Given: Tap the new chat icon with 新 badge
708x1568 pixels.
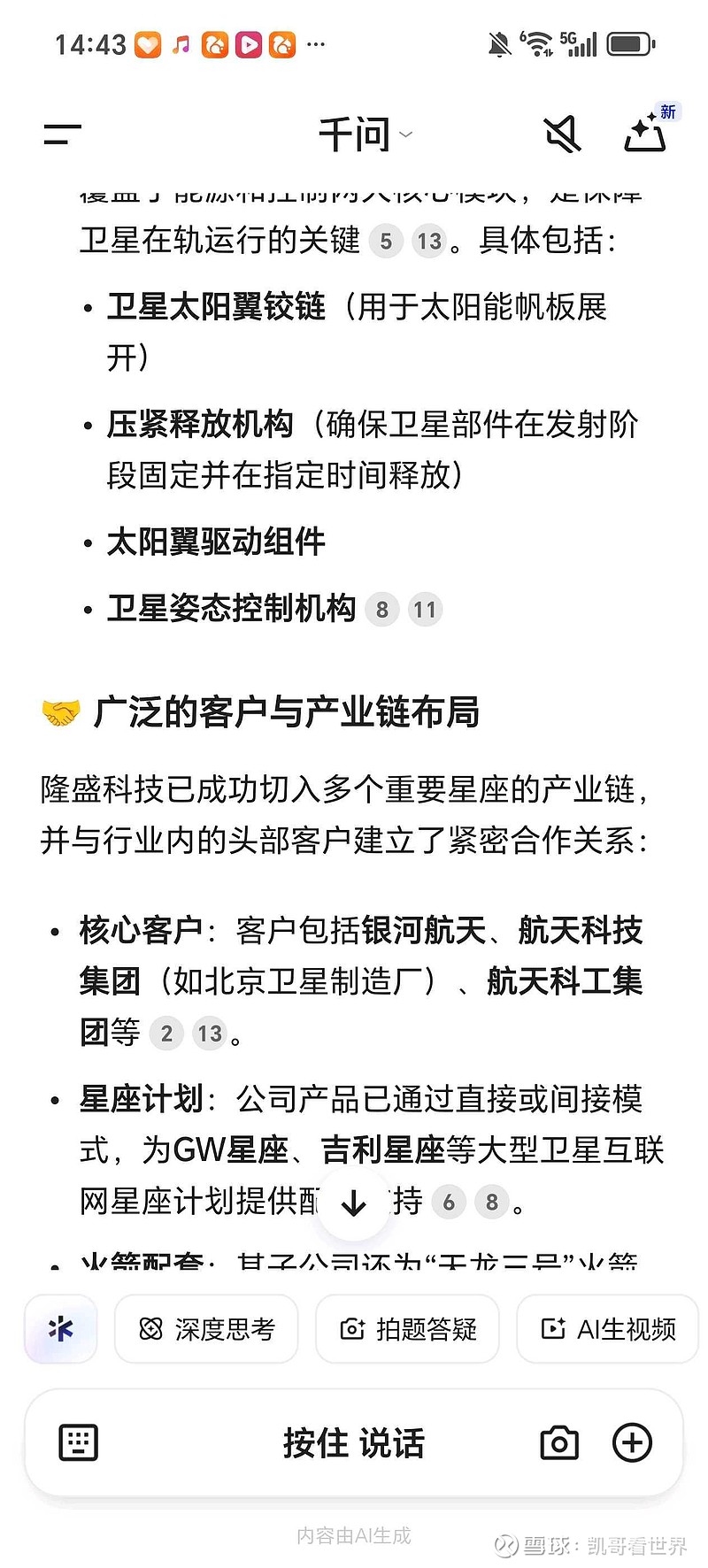Looking at the screenshot, I should click(645, 135).
